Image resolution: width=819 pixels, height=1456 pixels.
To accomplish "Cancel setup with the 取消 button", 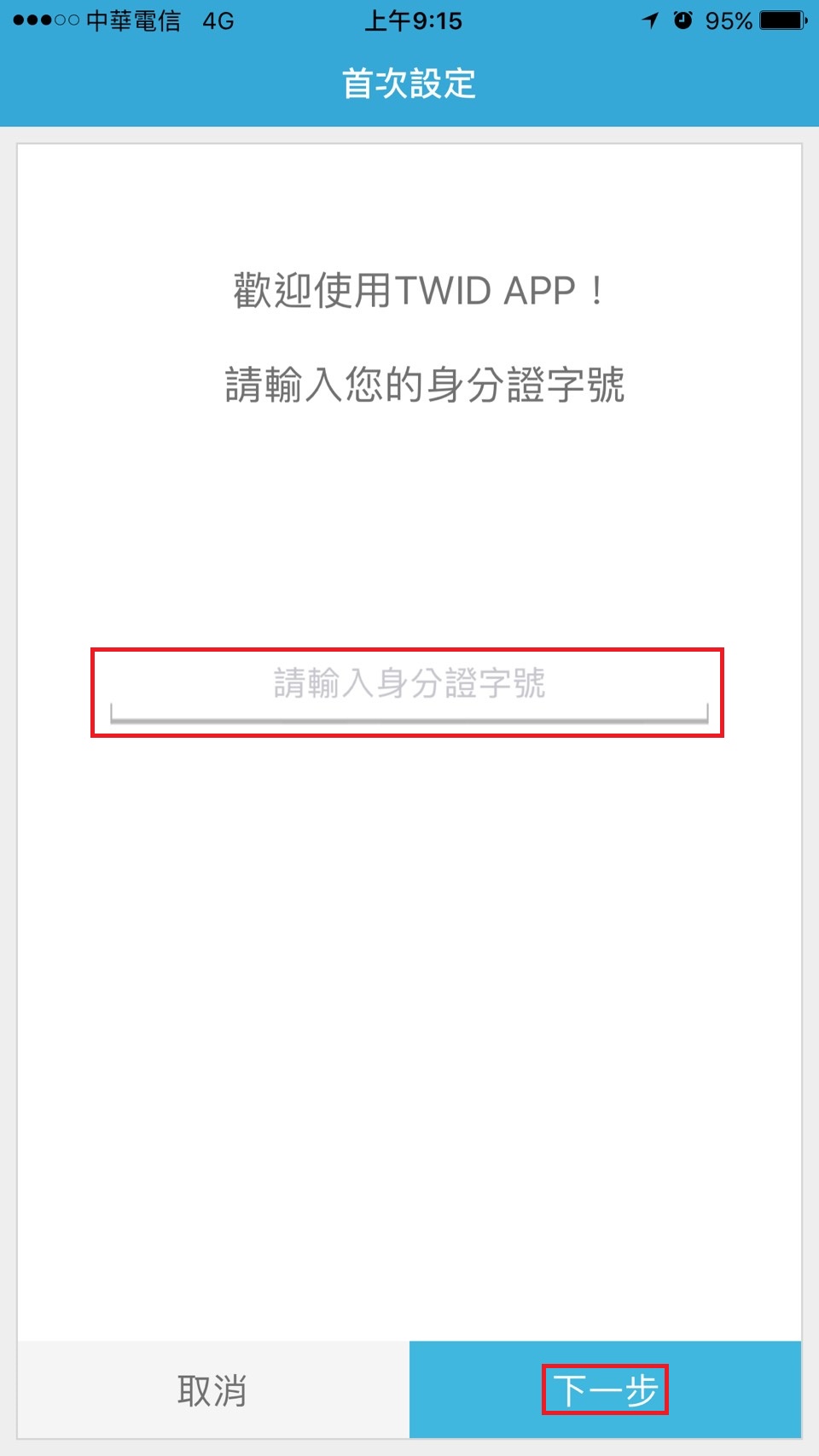I will coord(213,1389).
